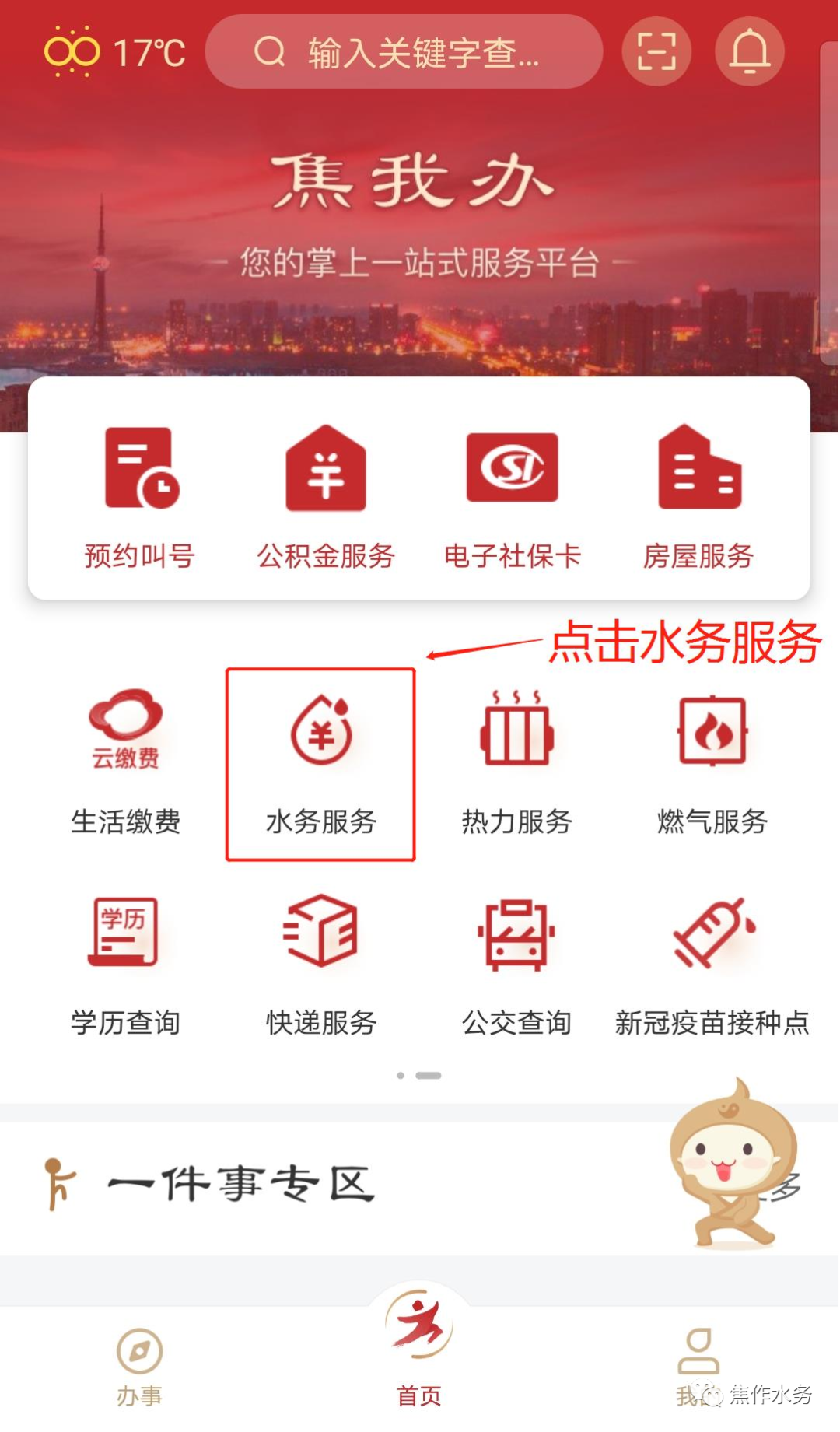Open the QR scan icon

point(656,52)
